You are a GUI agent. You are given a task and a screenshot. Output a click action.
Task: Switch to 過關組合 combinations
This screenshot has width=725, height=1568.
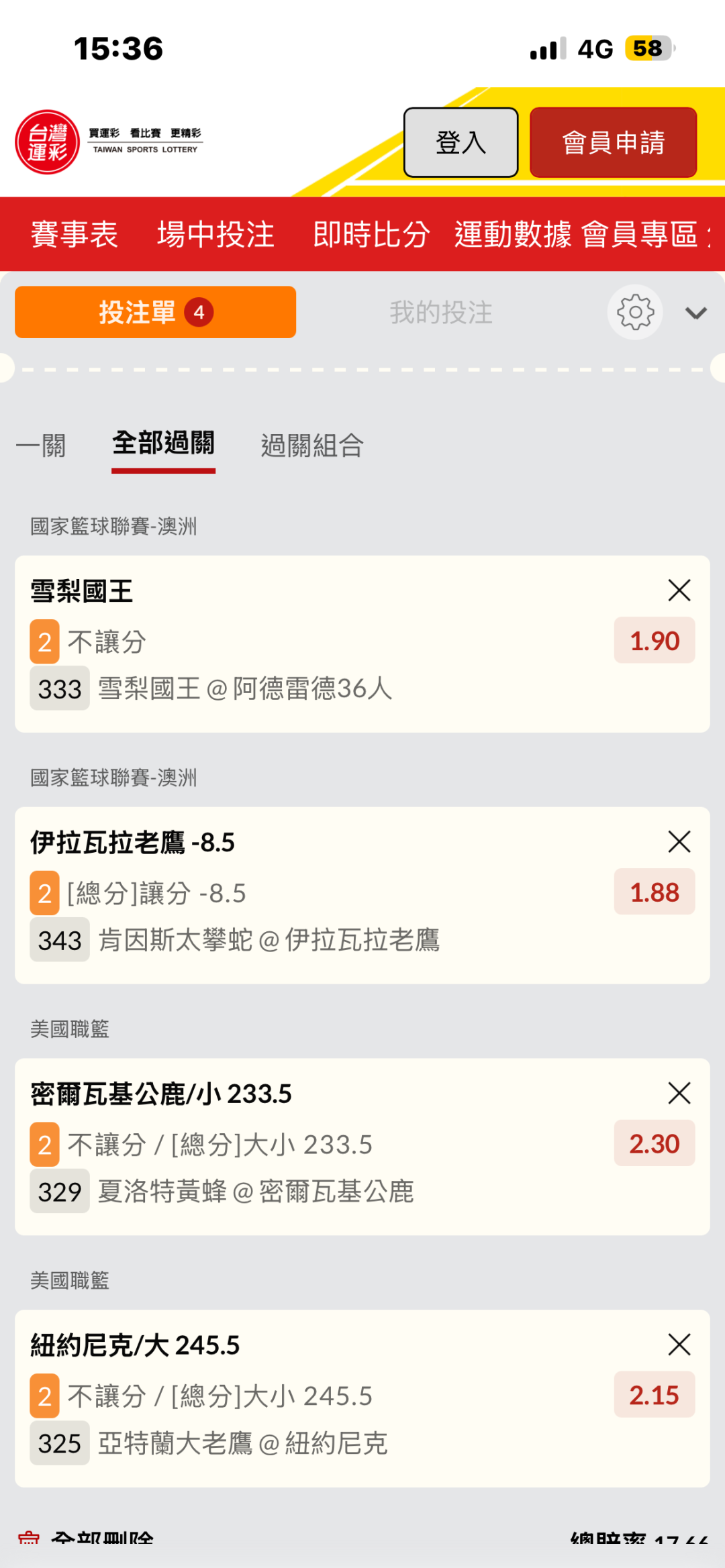point(312,446)
